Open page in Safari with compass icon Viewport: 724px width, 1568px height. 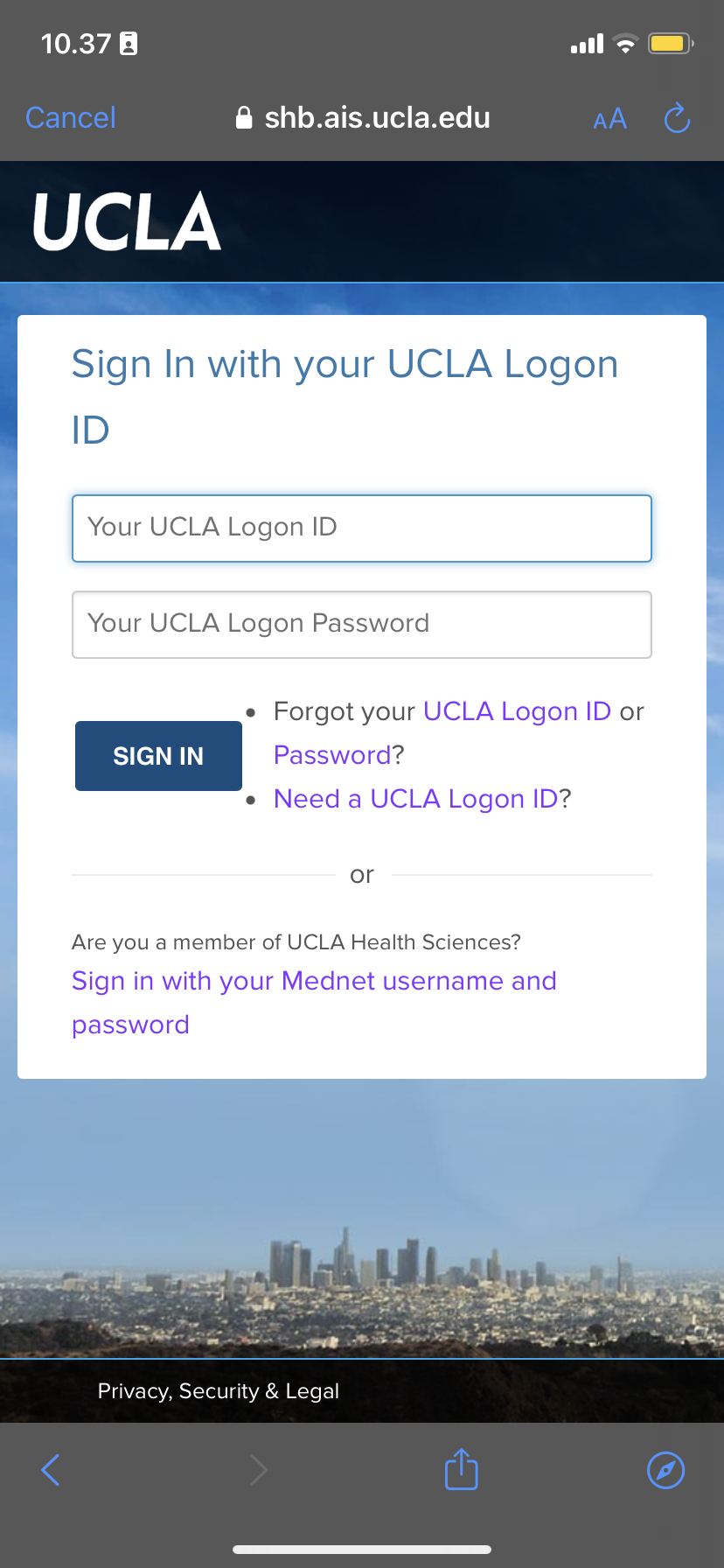point(666,1470)
